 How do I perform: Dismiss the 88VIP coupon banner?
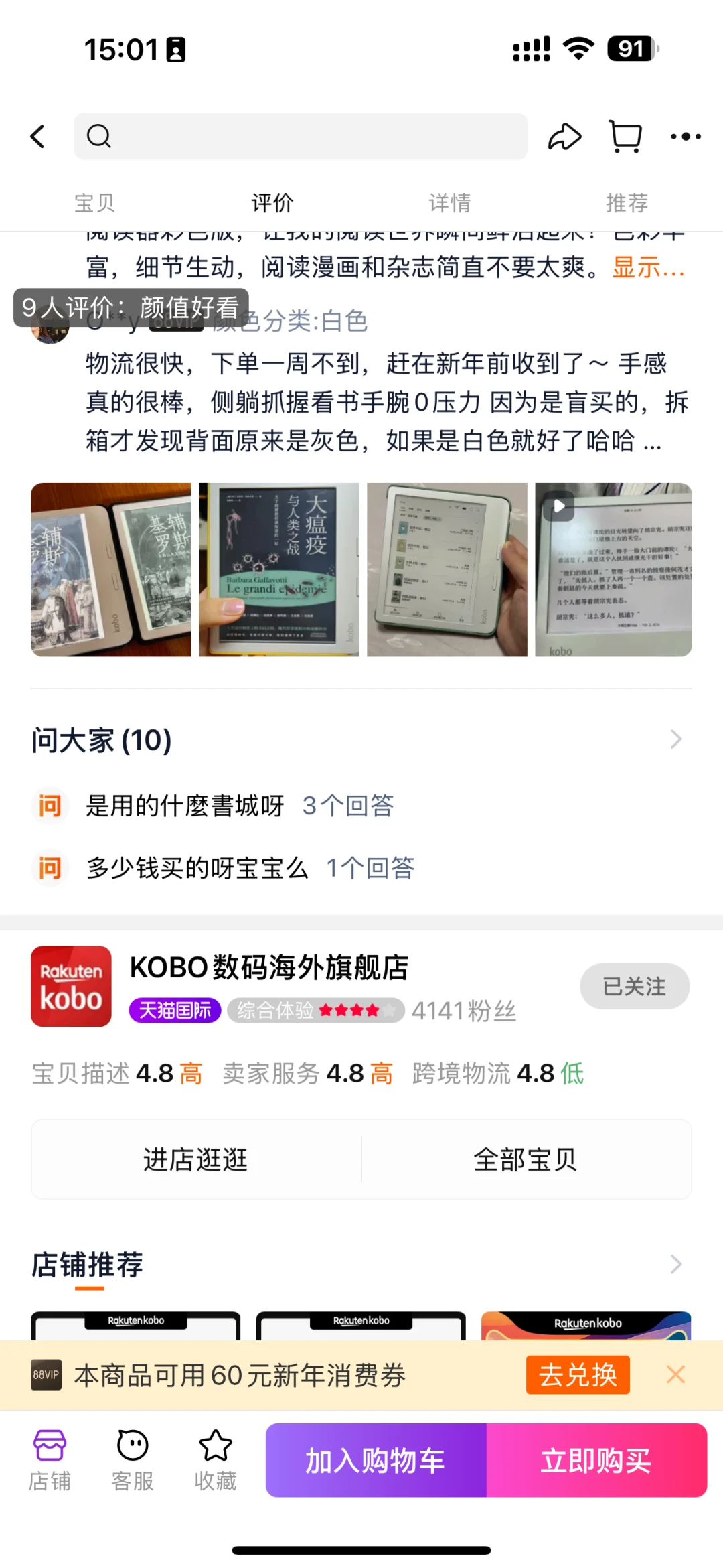pos(675,1374)
